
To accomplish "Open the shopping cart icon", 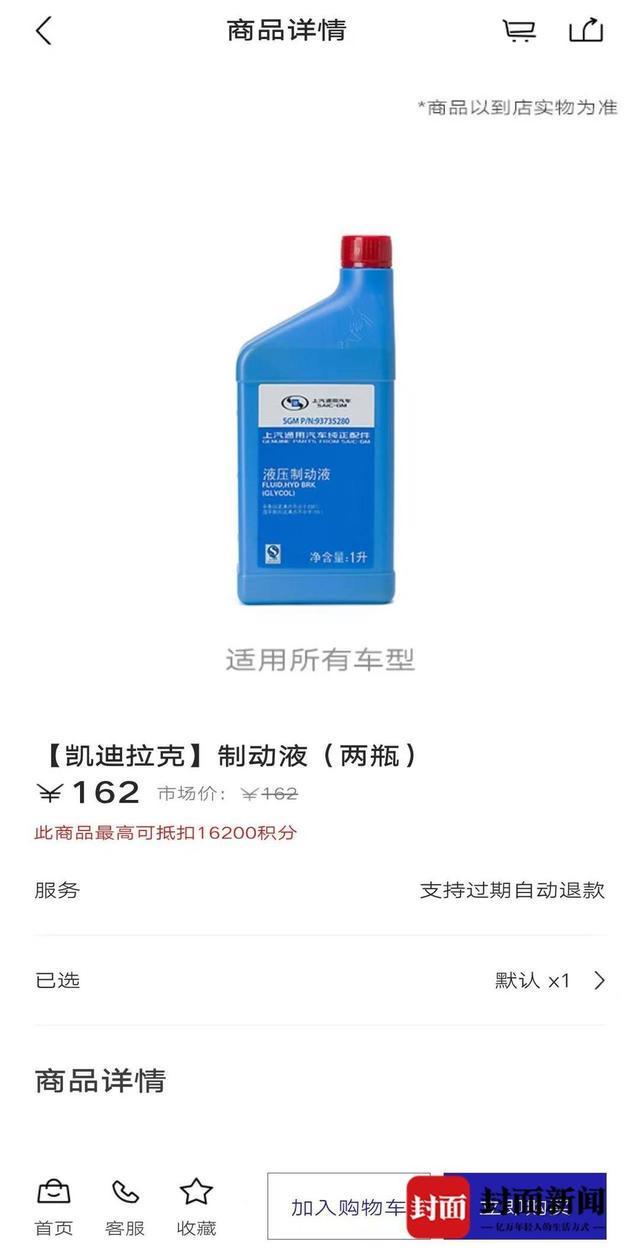I will click(518, 31).
